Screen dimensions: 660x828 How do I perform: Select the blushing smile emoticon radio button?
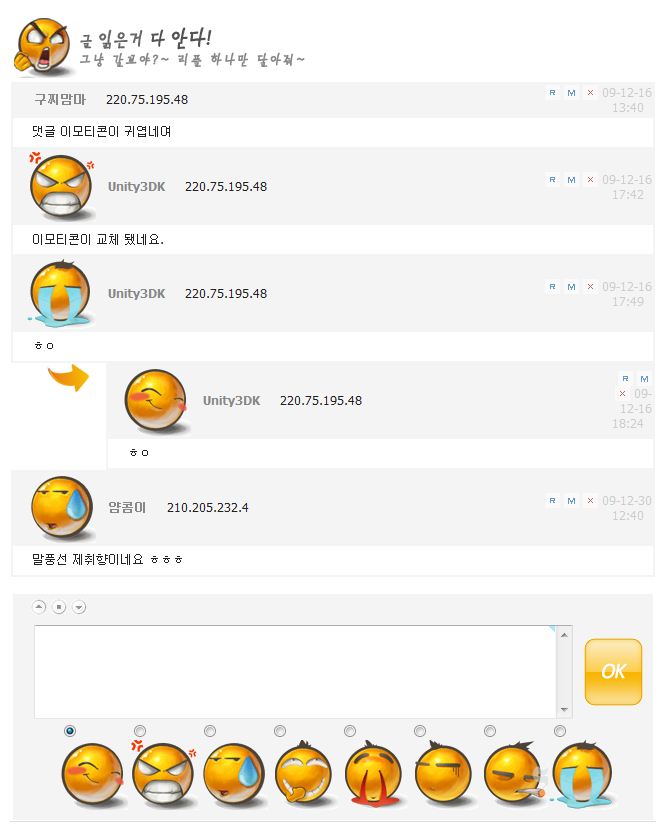[x=70, y=731]
